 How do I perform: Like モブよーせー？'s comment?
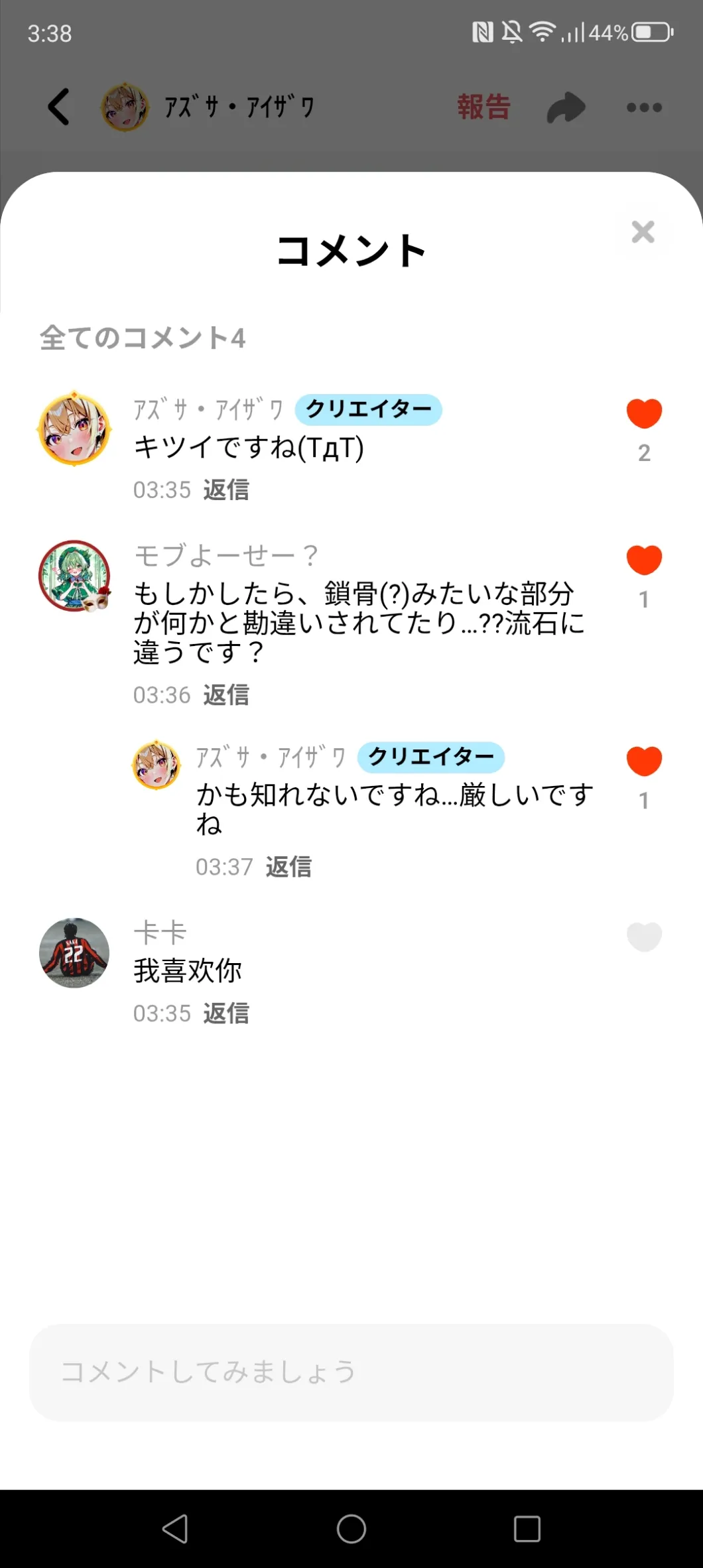pyautogui.click(x=644, y=560)
